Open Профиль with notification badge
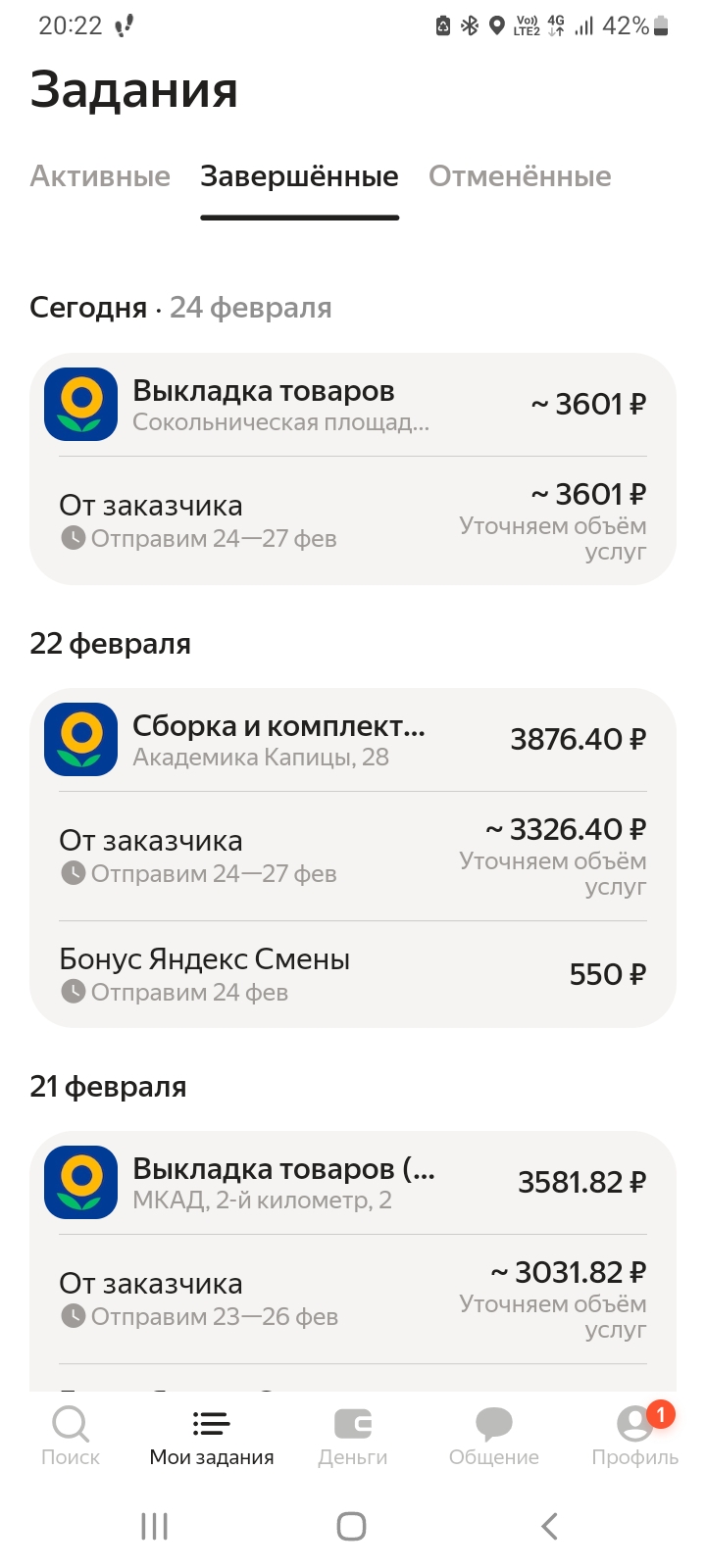The width and height of the screenshot is (706, 1568). click(x=635, y=1436)
